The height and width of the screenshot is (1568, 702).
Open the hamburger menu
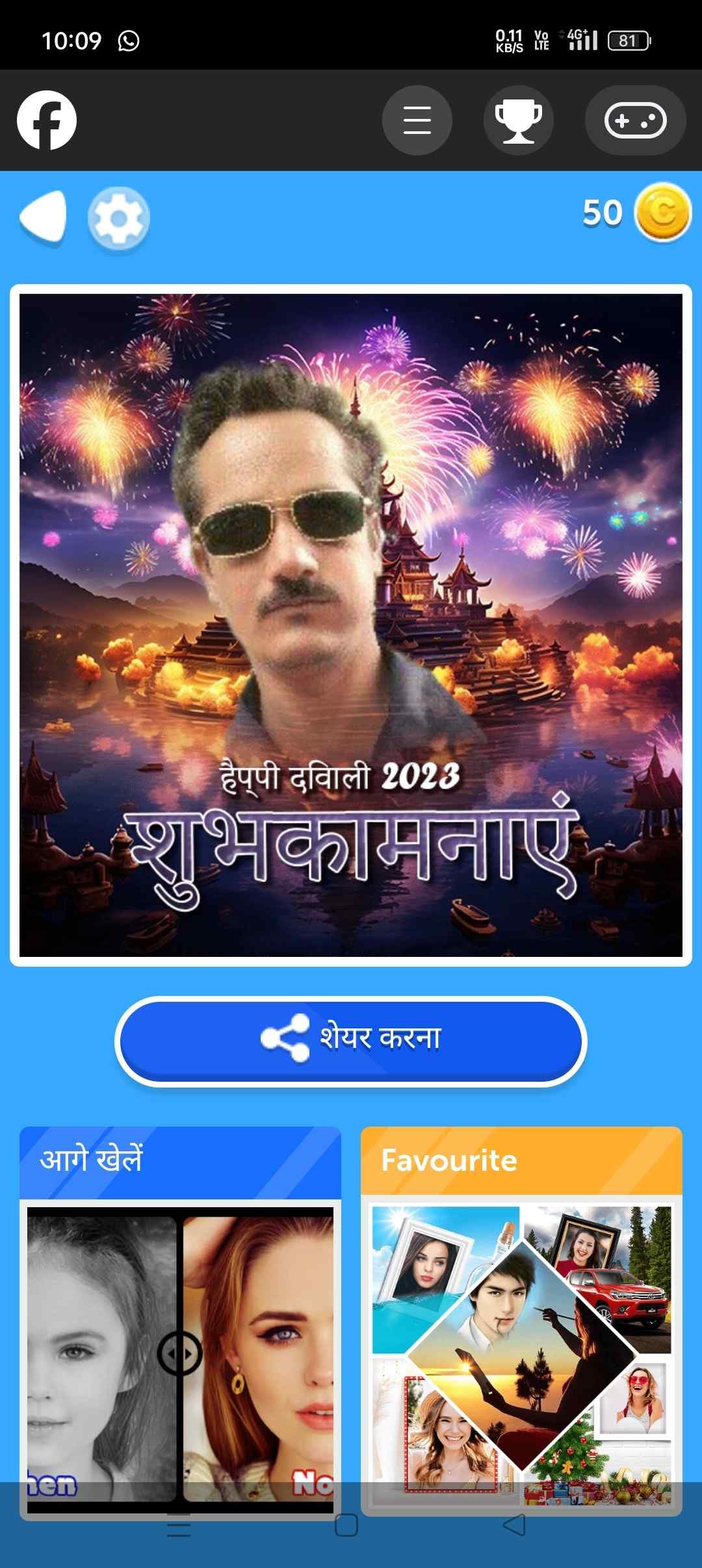pos(417,120)
